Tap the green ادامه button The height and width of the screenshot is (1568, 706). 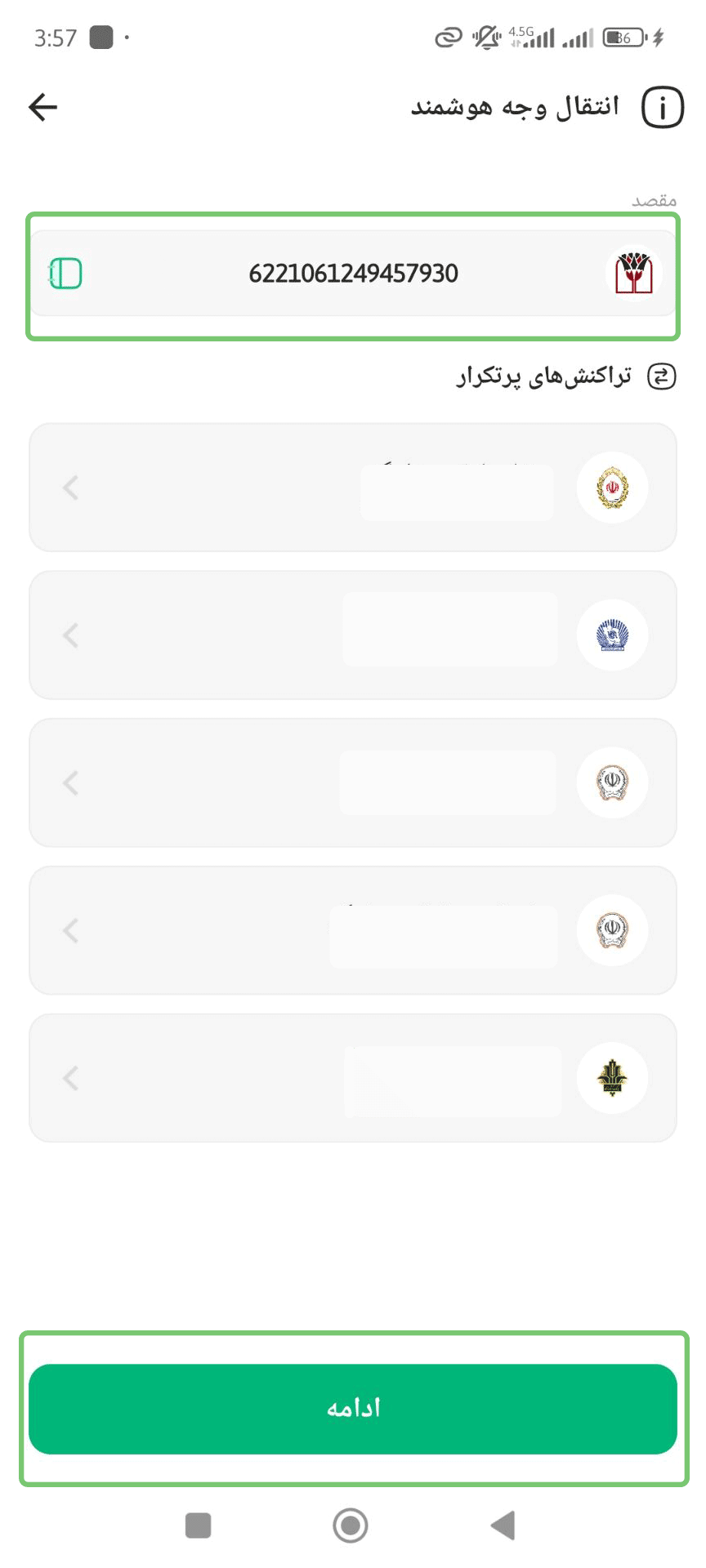click(353, 1408)
